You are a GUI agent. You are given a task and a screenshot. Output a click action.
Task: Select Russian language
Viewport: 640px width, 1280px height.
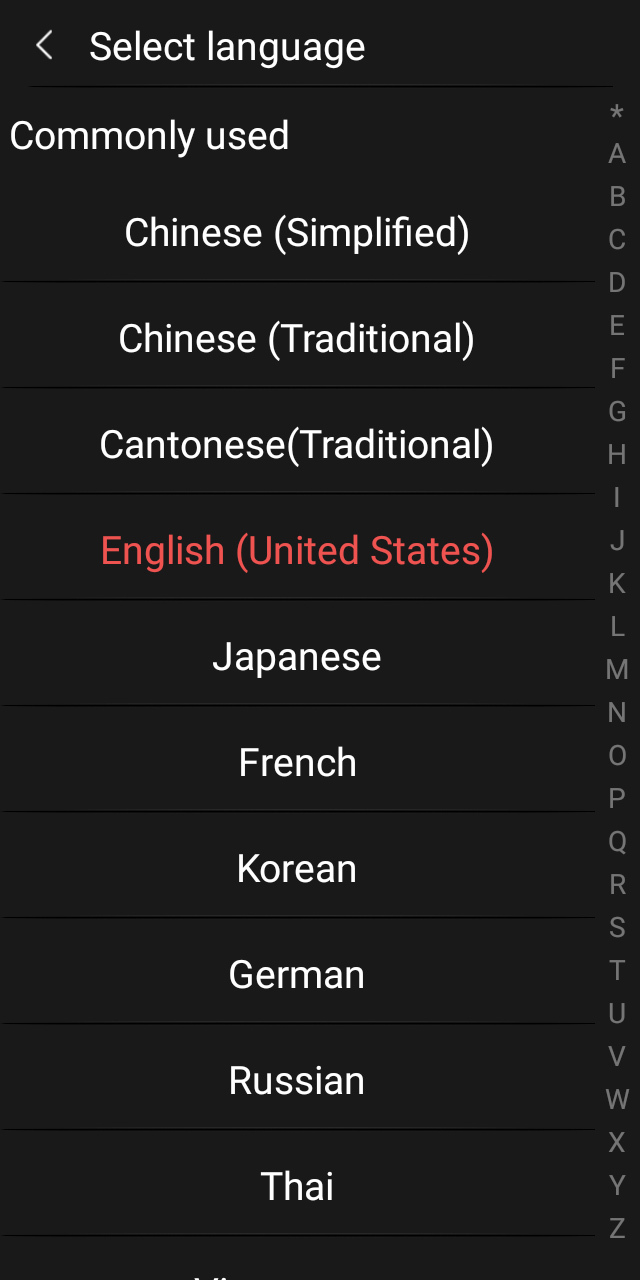(x=297, y=1081)
